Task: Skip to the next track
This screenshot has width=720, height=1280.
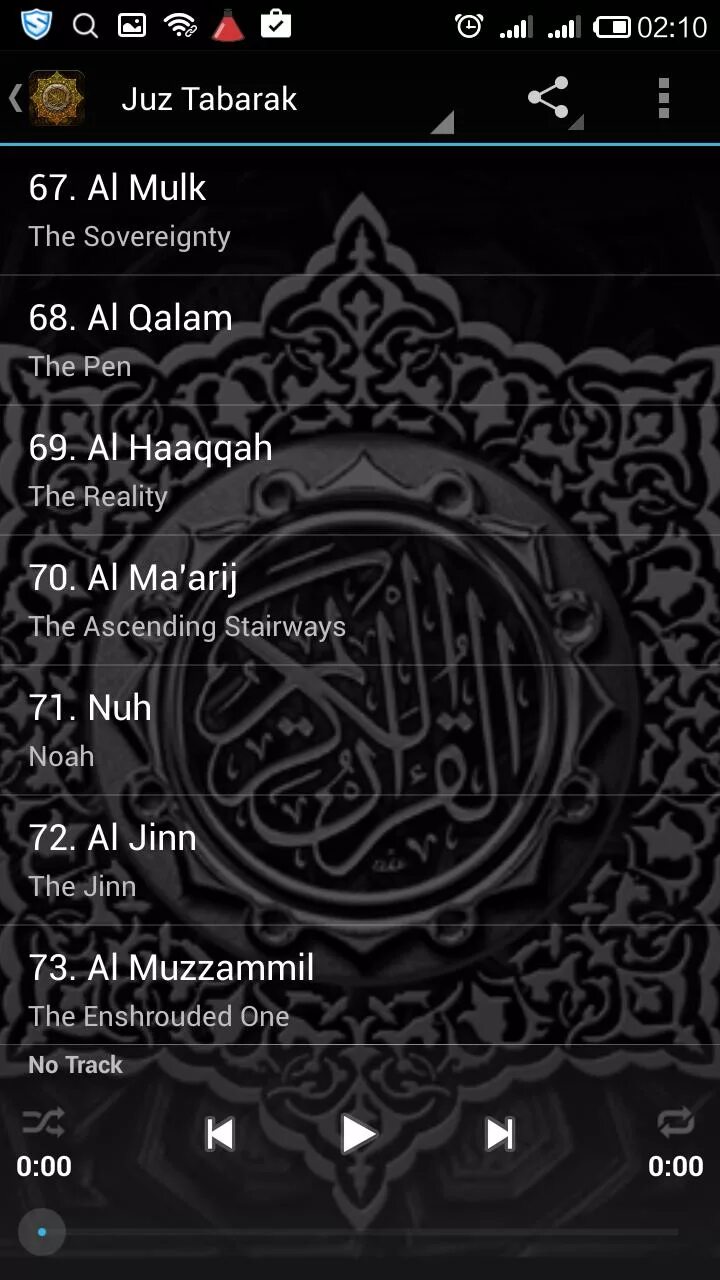Action: (499, 1134)
